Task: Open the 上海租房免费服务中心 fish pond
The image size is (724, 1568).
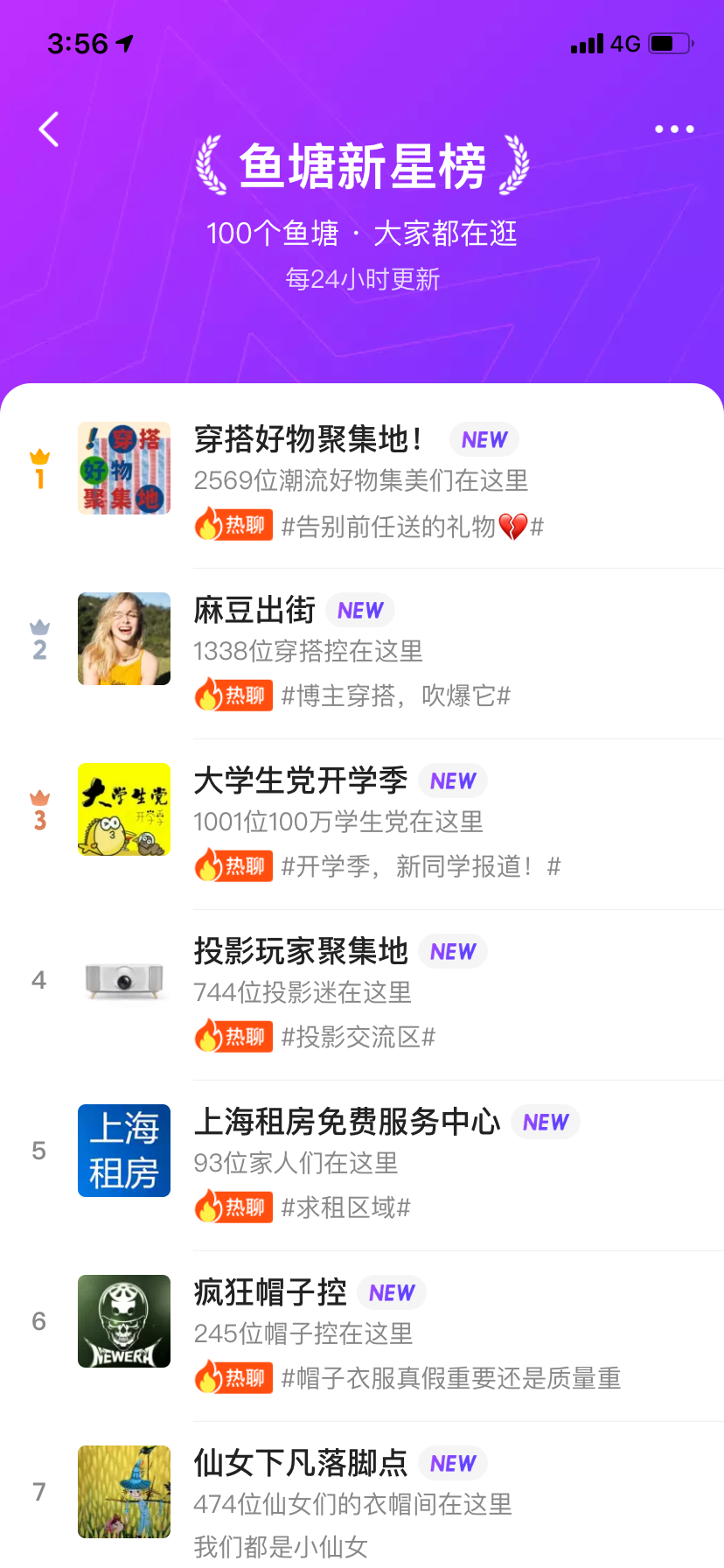Action: tap(346, 1122)
